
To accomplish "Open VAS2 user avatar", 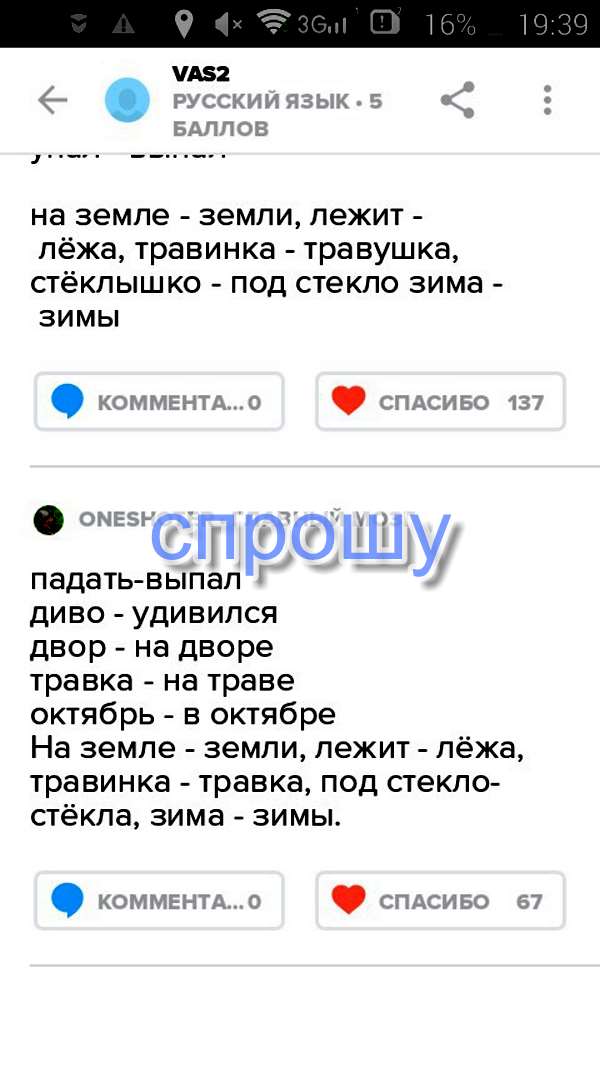I will click(128, 100).
